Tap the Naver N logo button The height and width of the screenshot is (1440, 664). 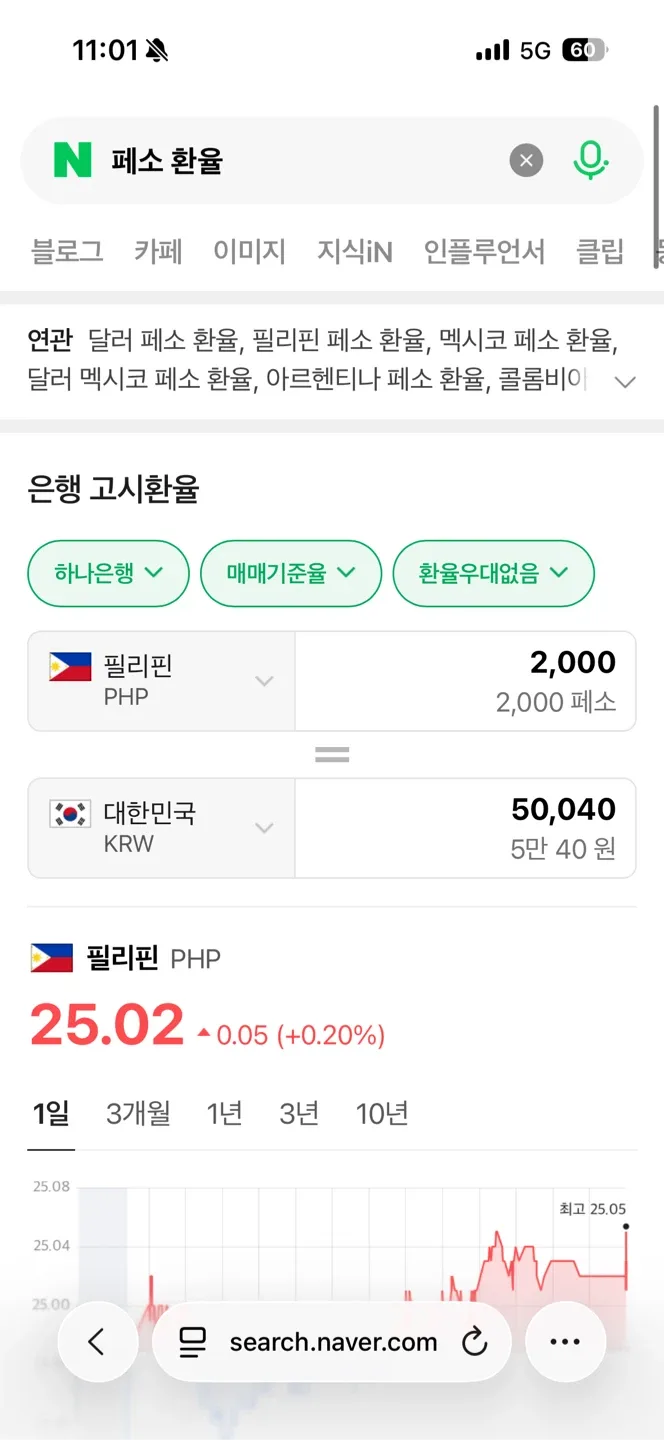pyautogui.click(x=72, y=160)
